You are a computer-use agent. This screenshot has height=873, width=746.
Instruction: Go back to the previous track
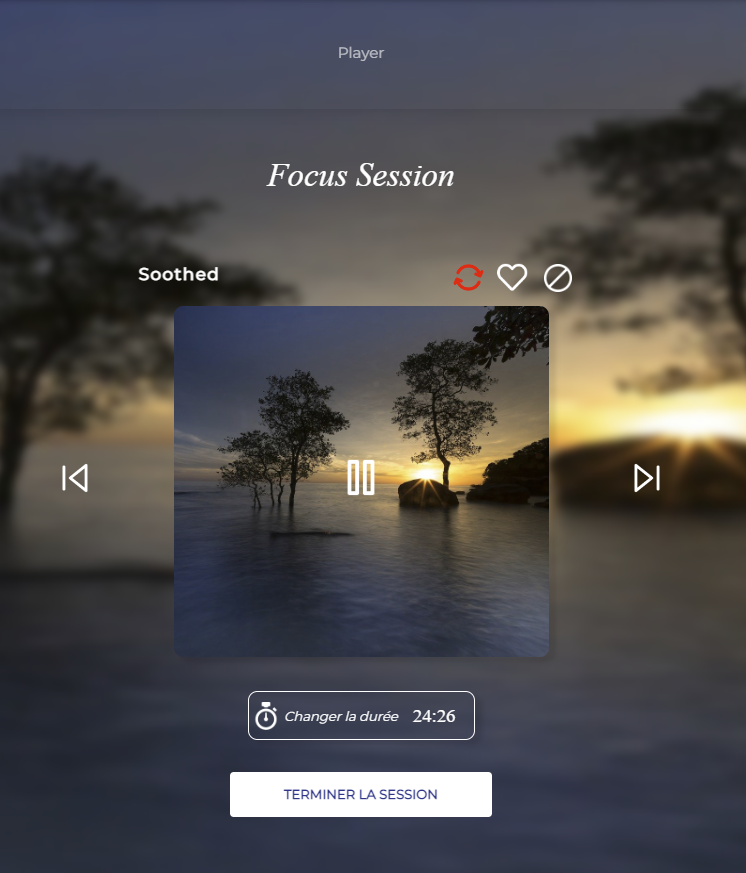(x=75, y=479)
